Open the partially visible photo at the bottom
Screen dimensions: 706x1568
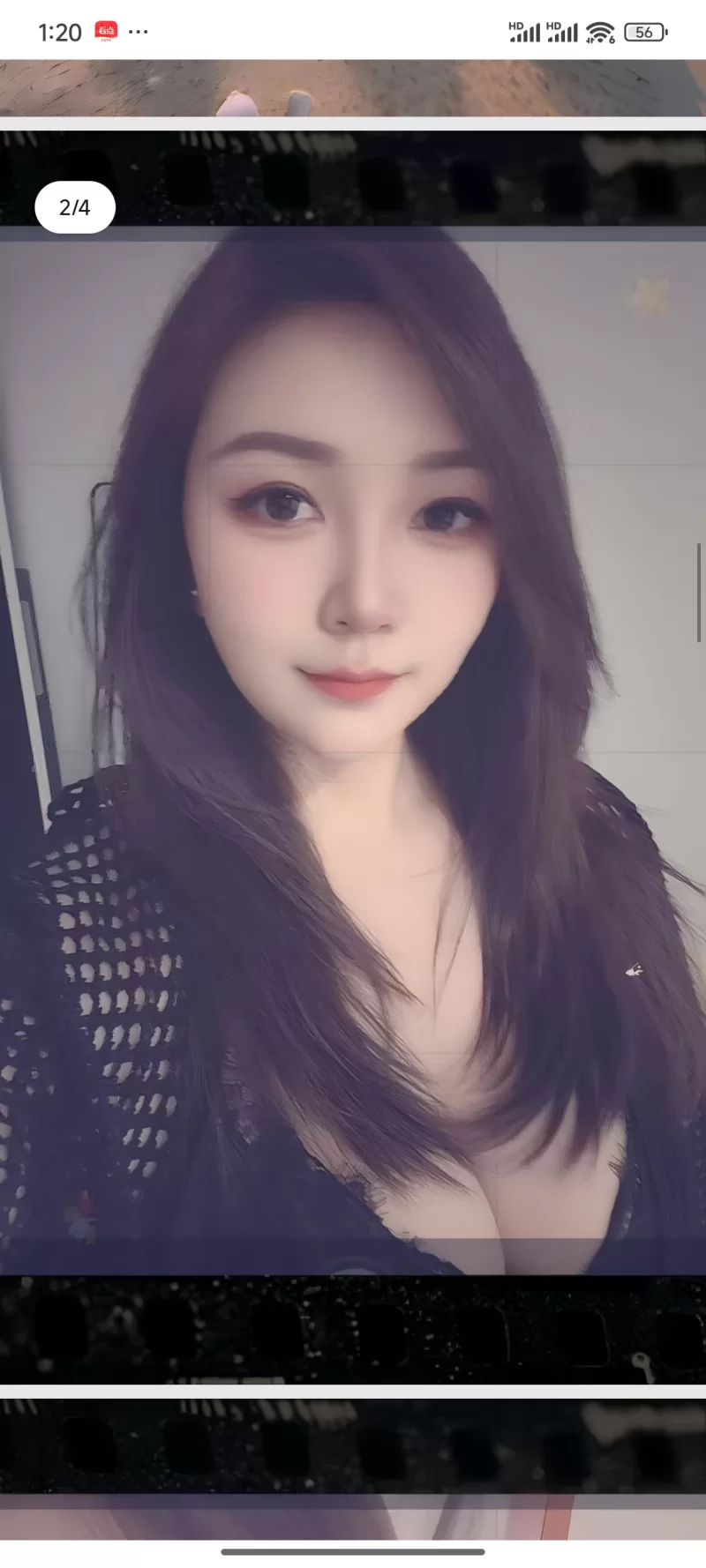(353, 1467)
